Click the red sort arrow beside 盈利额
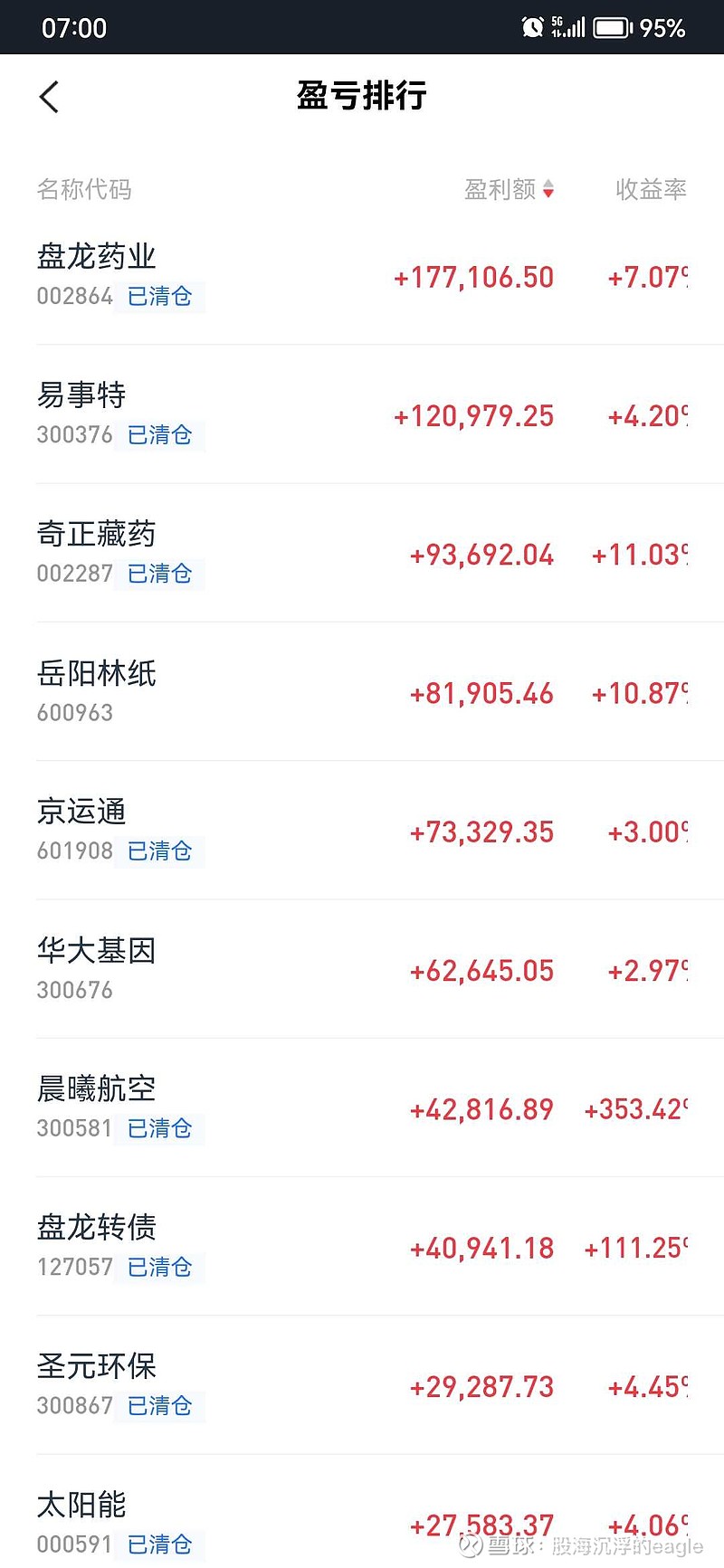Screen dimensions: 724x1568 coord(548,191)
